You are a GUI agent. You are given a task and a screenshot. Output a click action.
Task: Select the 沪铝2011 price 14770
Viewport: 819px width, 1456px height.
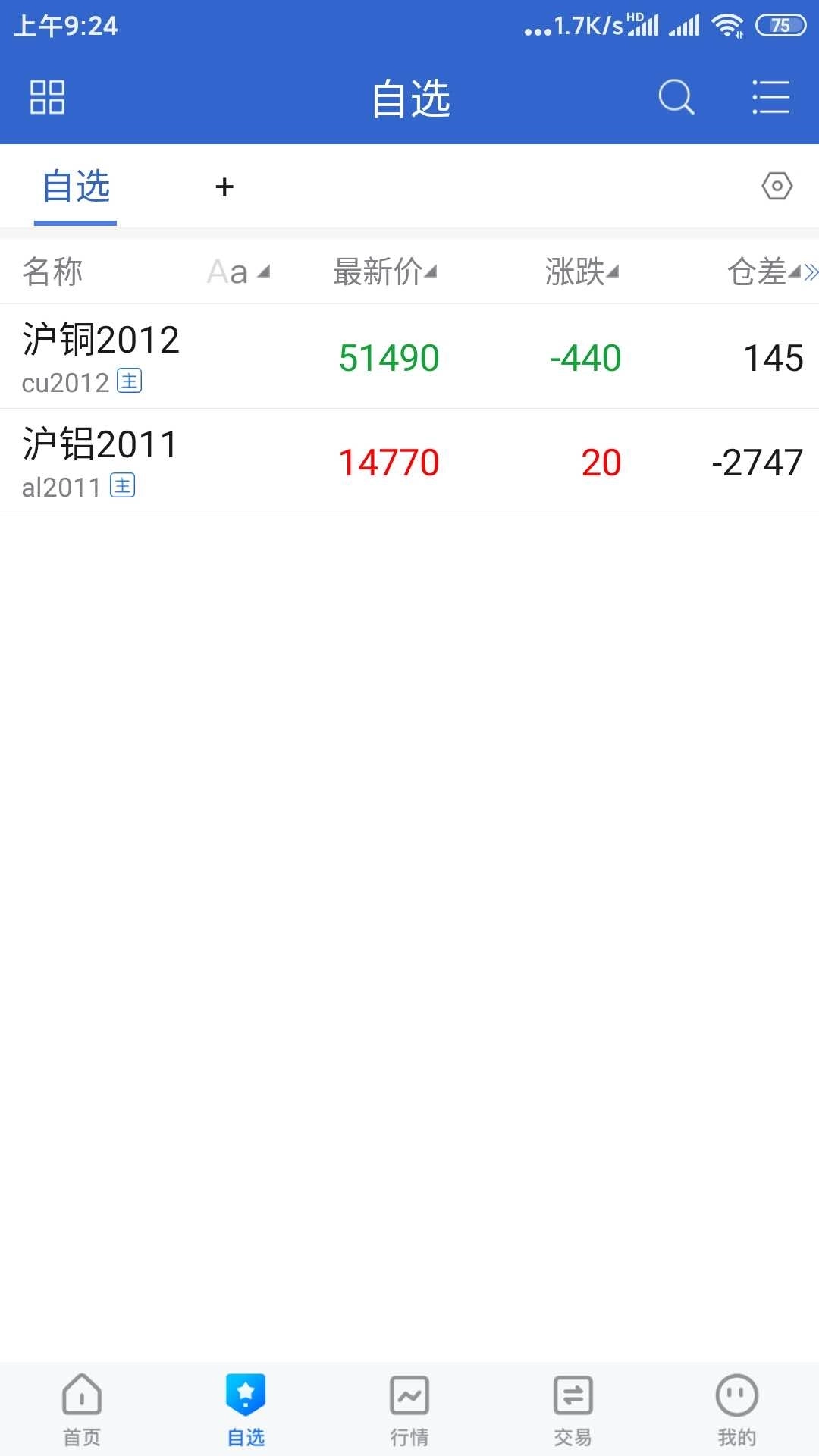click(x=389, y=461)
